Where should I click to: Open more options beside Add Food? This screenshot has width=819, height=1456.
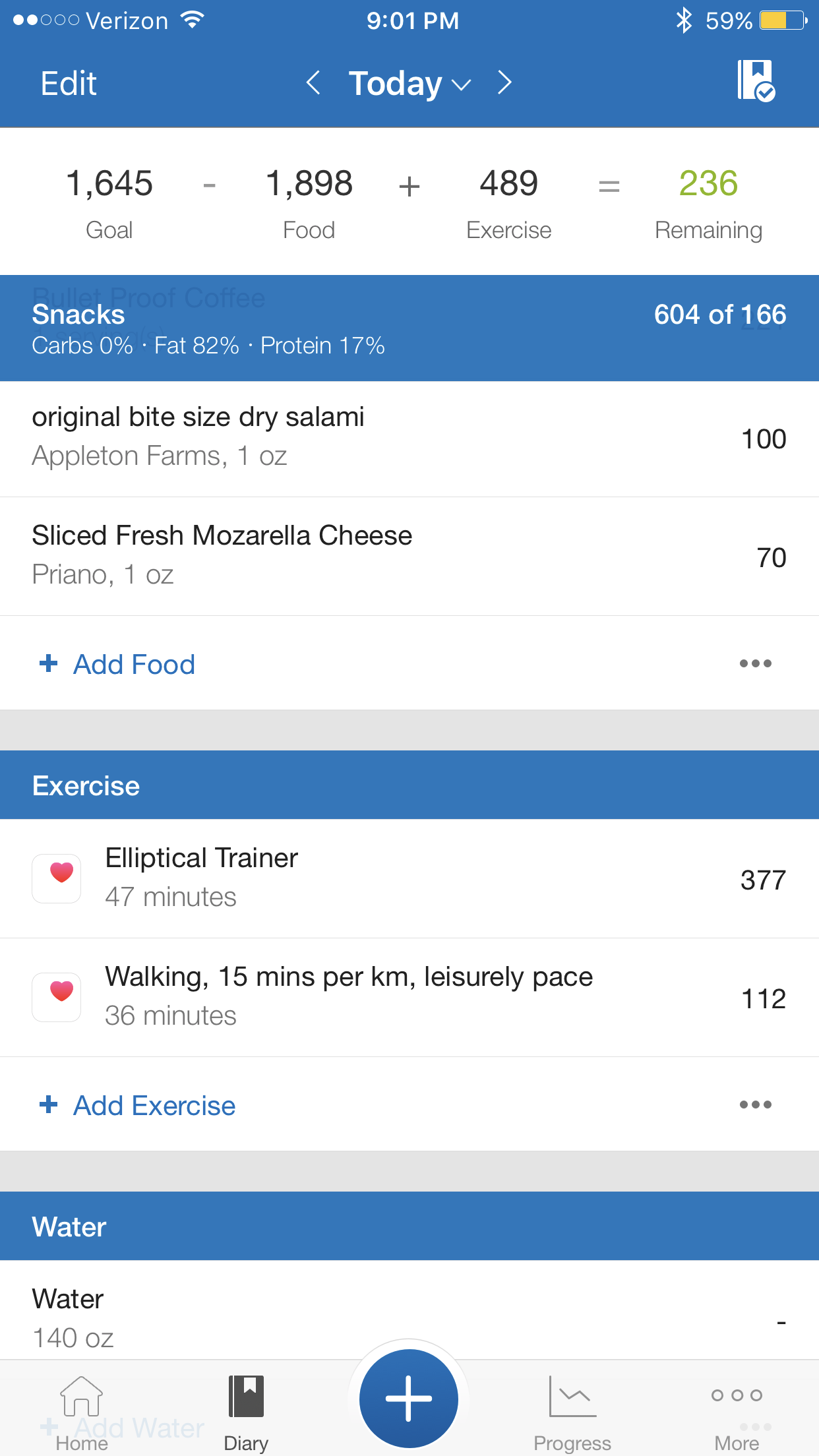pos(755,663)
